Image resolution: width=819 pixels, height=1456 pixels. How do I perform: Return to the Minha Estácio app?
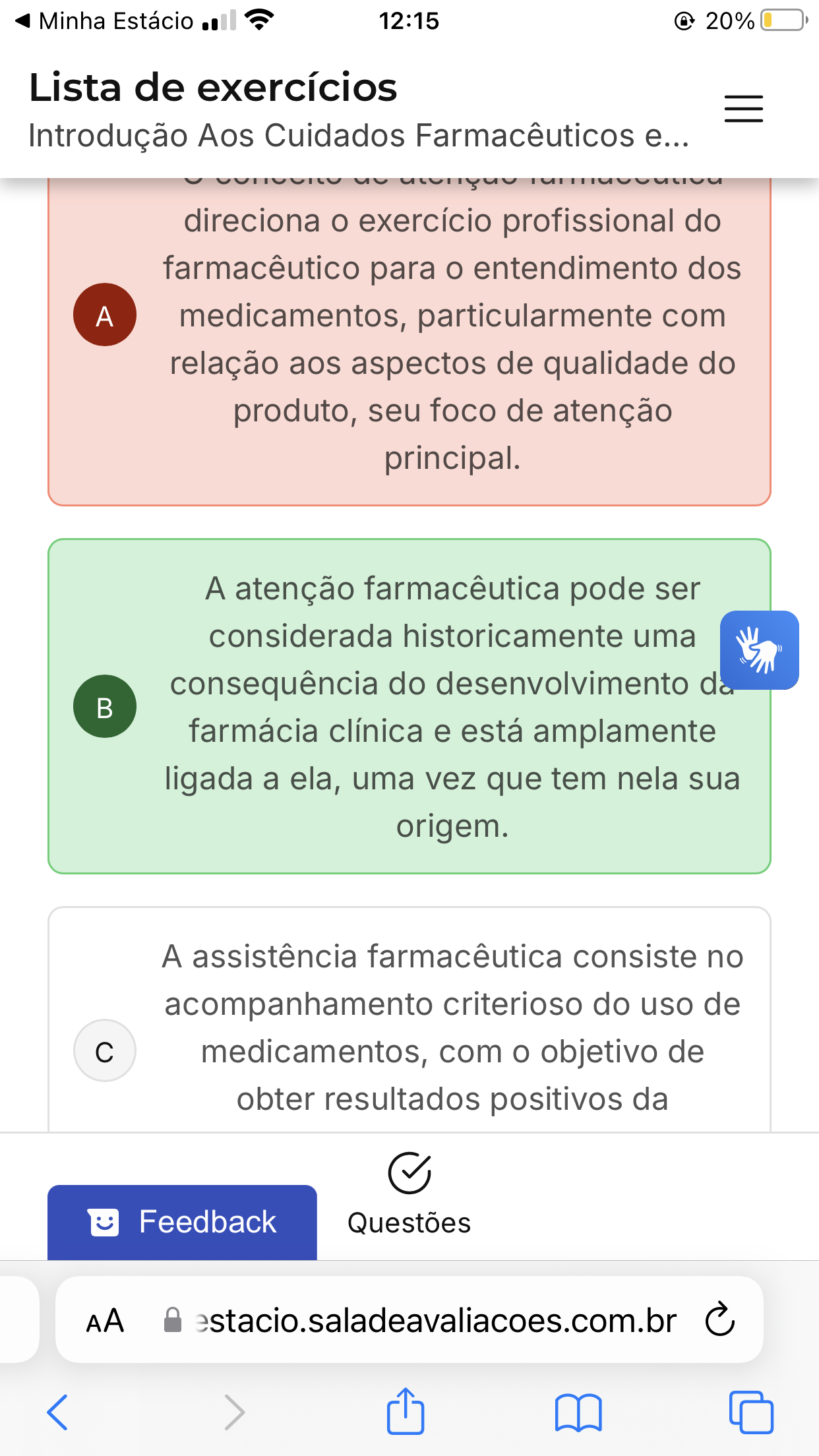(x=105, y=21)
